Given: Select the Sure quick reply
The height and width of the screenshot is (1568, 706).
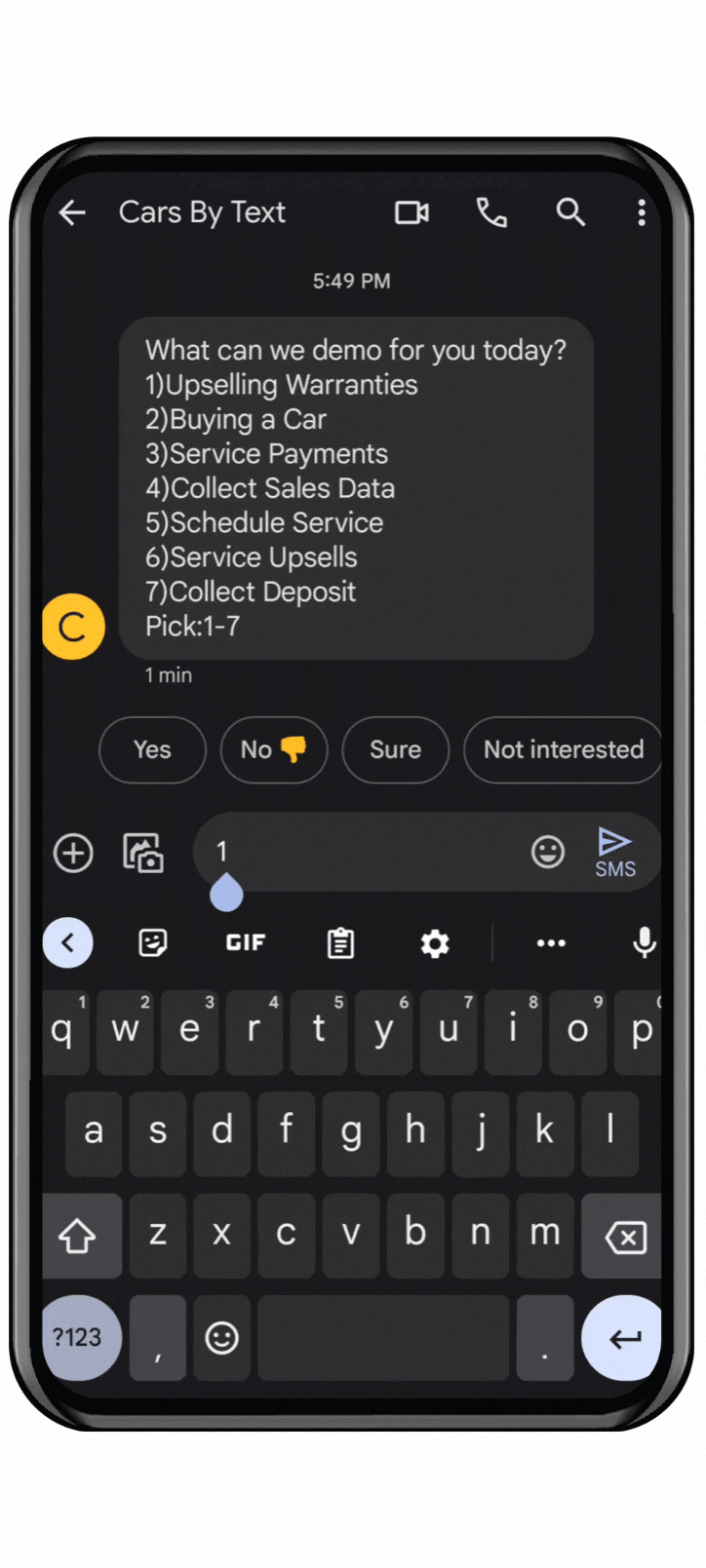Looking at the screenshot, I should pyautogui.click(x=395, y=749).
